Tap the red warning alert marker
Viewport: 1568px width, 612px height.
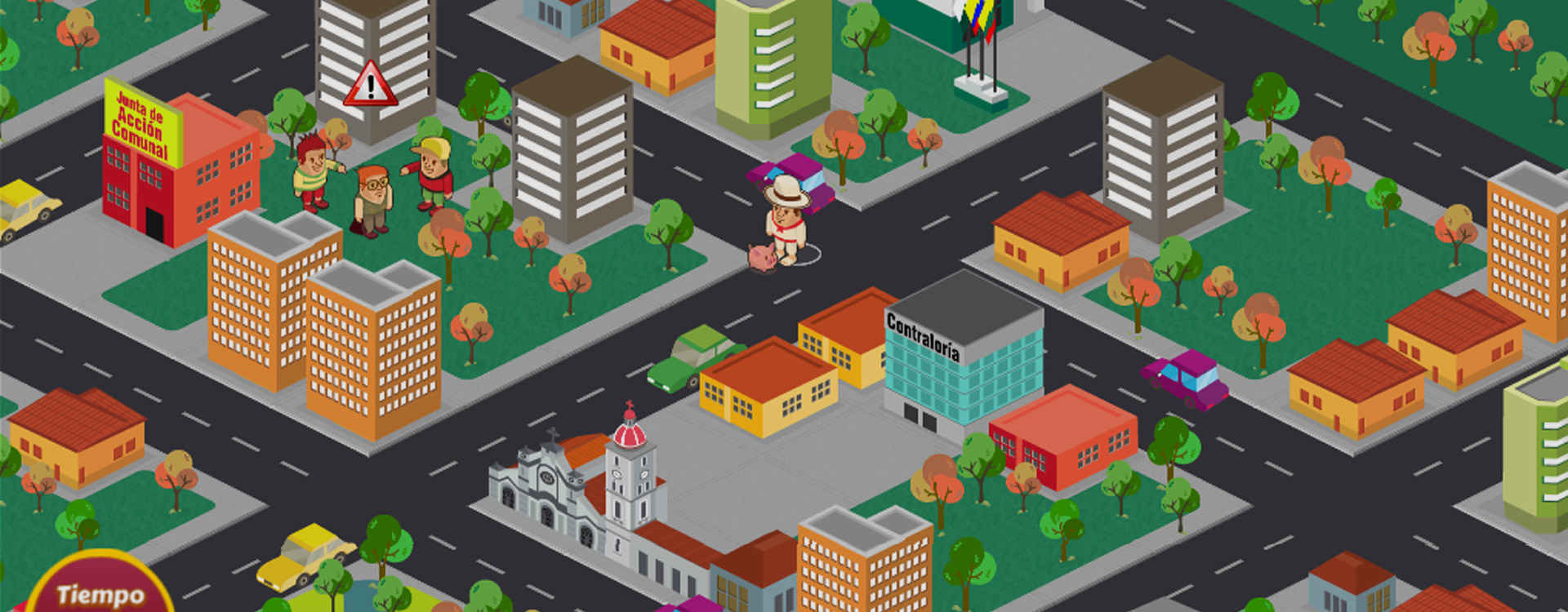tap(370, 86)
